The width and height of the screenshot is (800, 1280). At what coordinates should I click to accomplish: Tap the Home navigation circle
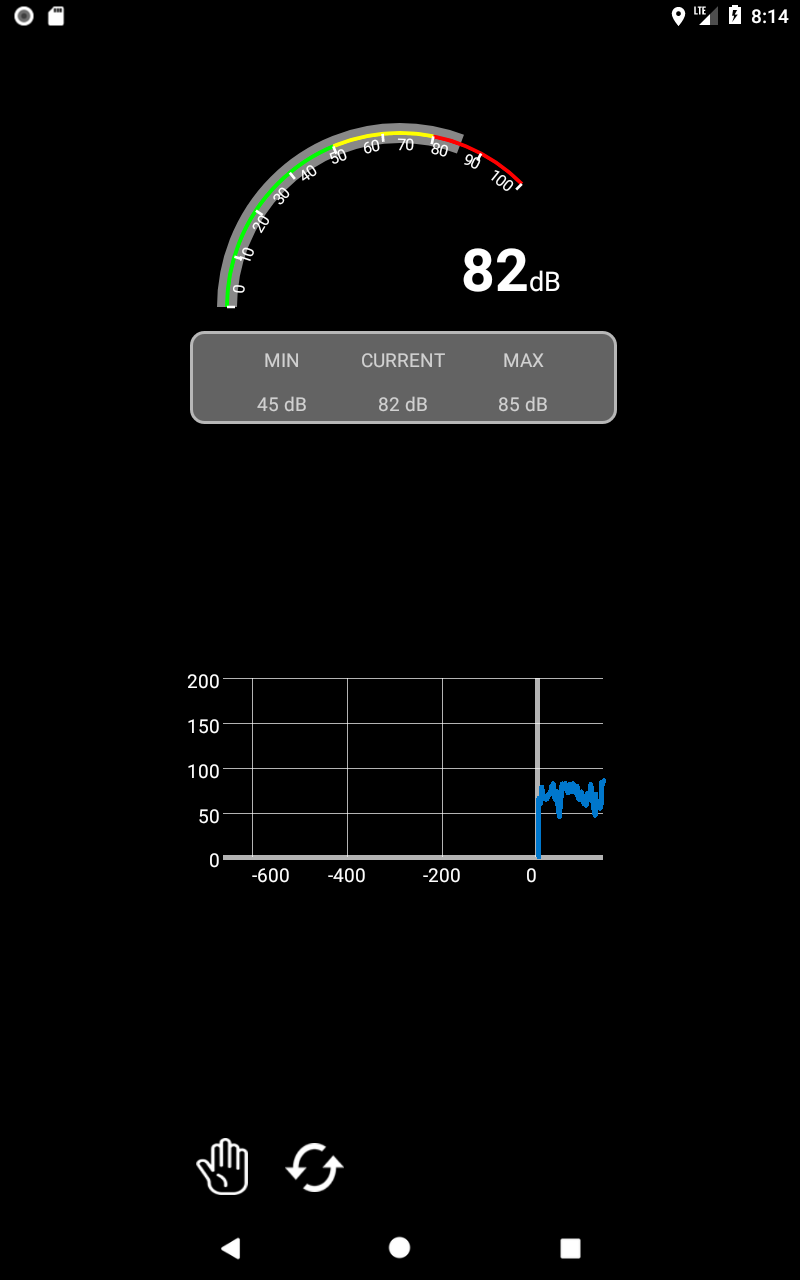[x=400, y=1246]
